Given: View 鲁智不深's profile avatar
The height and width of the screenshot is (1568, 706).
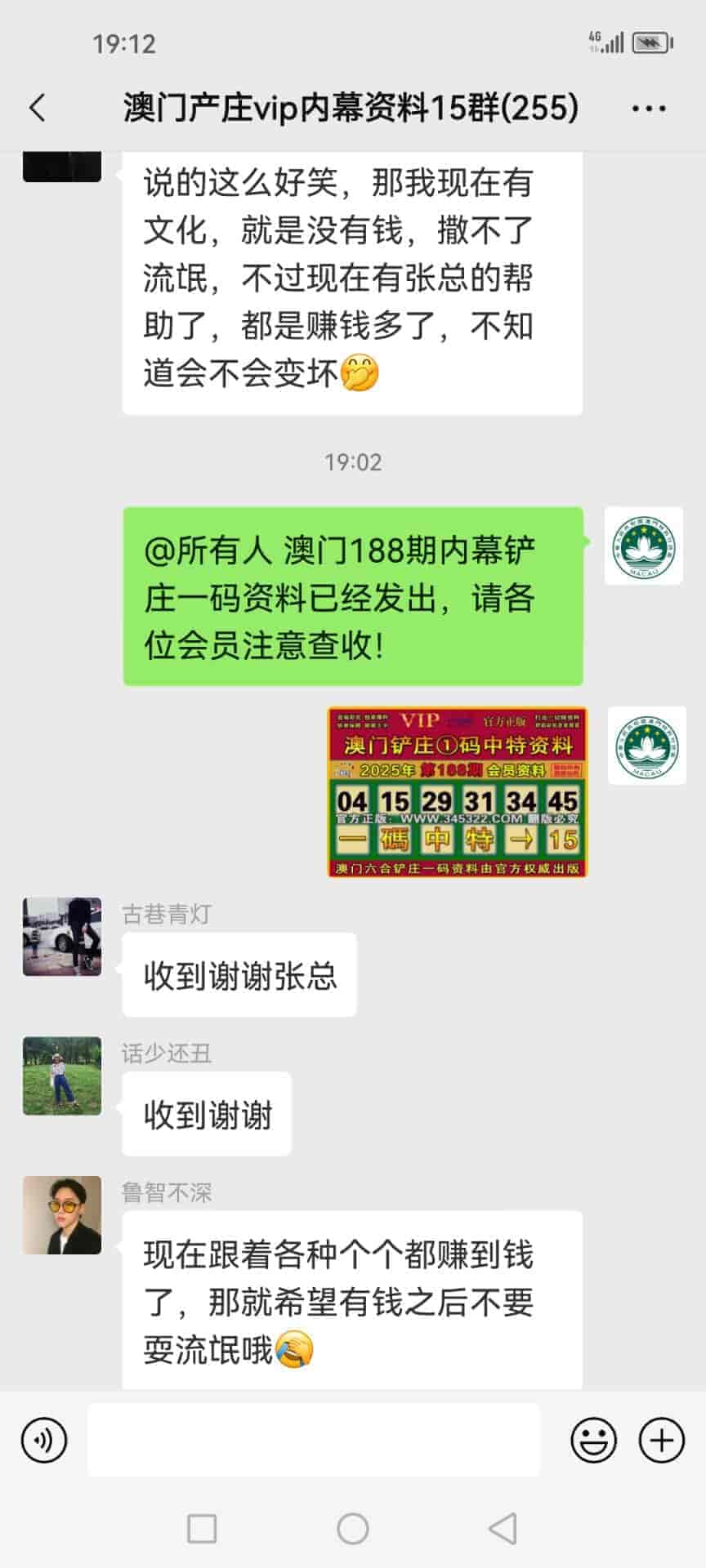Looking at the screenshot, I should pos(62,1214).
